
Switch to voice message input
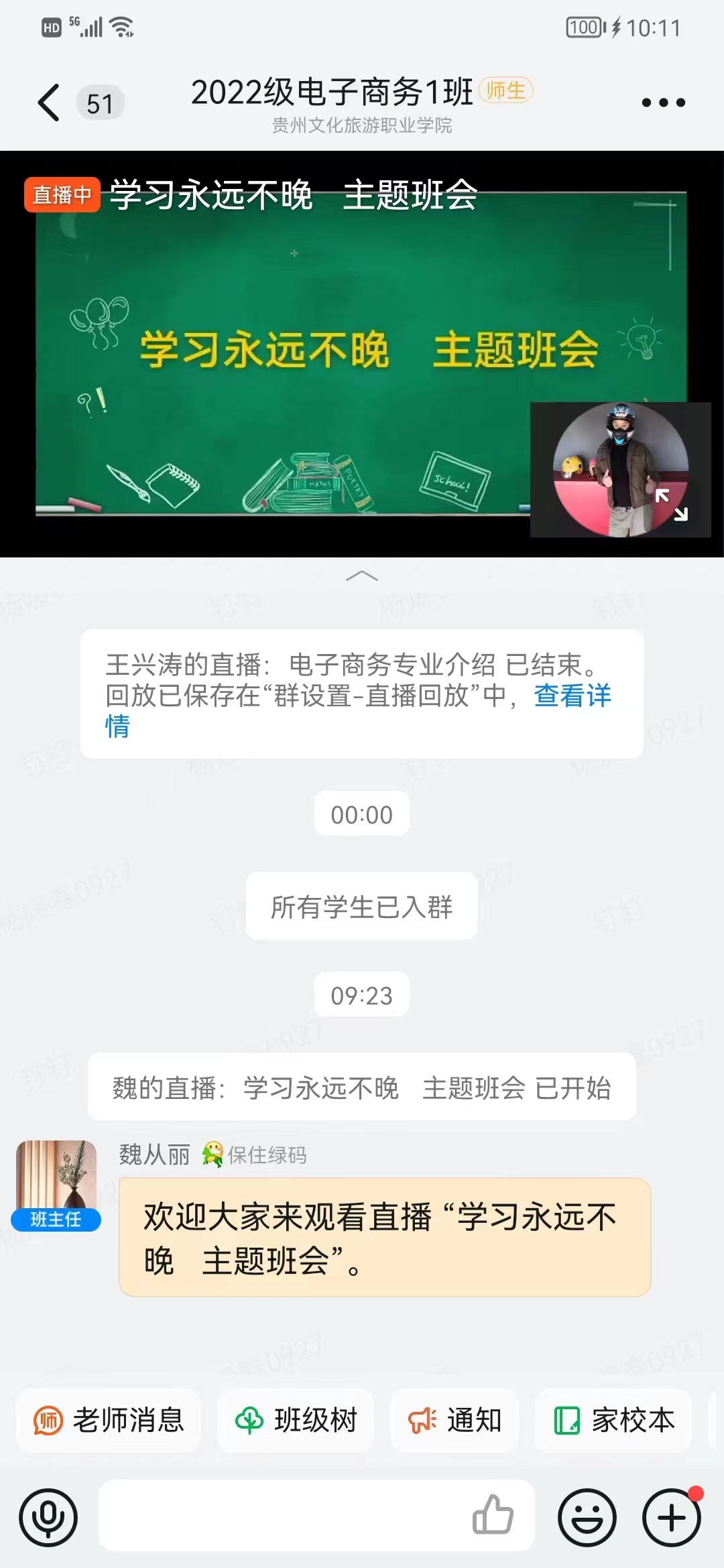coord(48,1518)
